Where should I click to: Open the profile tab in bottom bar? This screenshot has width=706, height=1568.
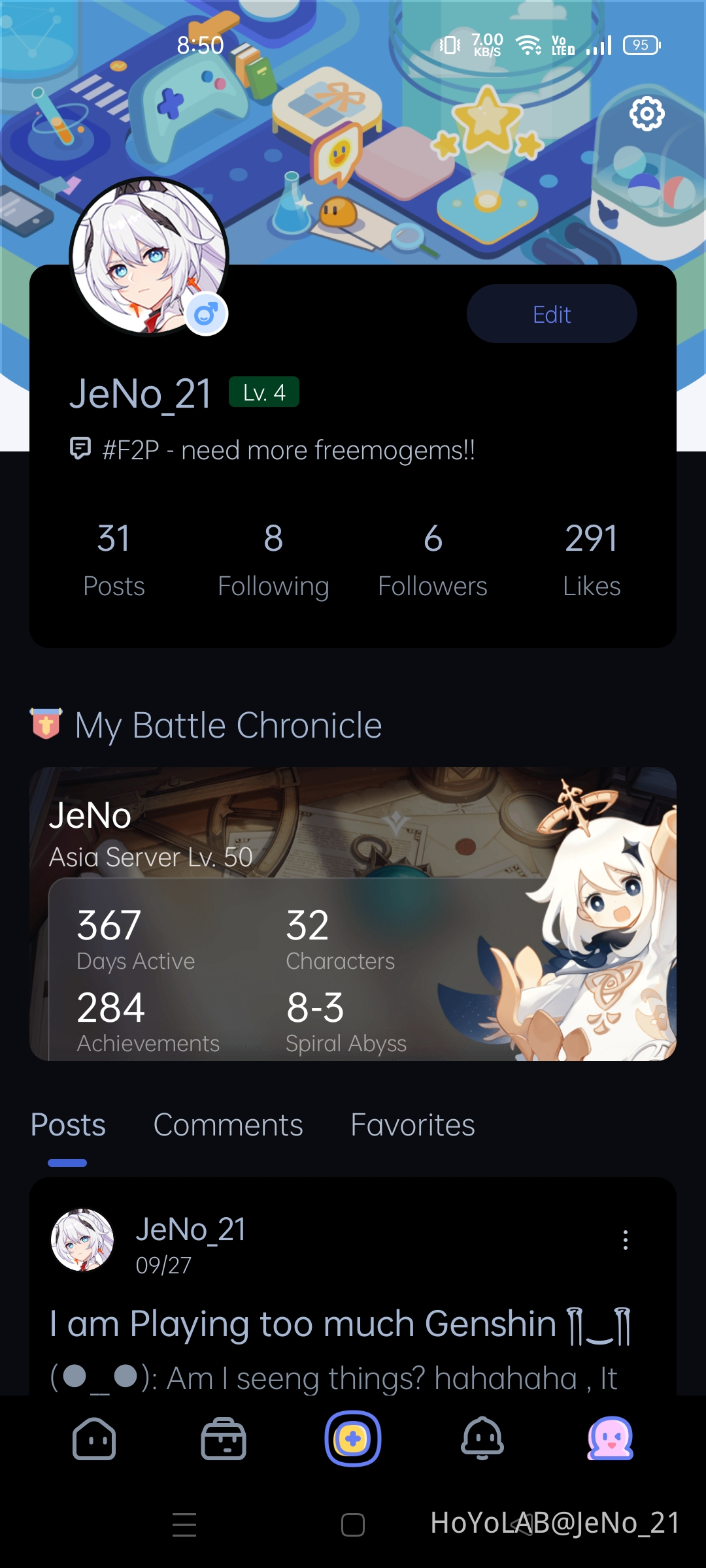point(611,1439)
